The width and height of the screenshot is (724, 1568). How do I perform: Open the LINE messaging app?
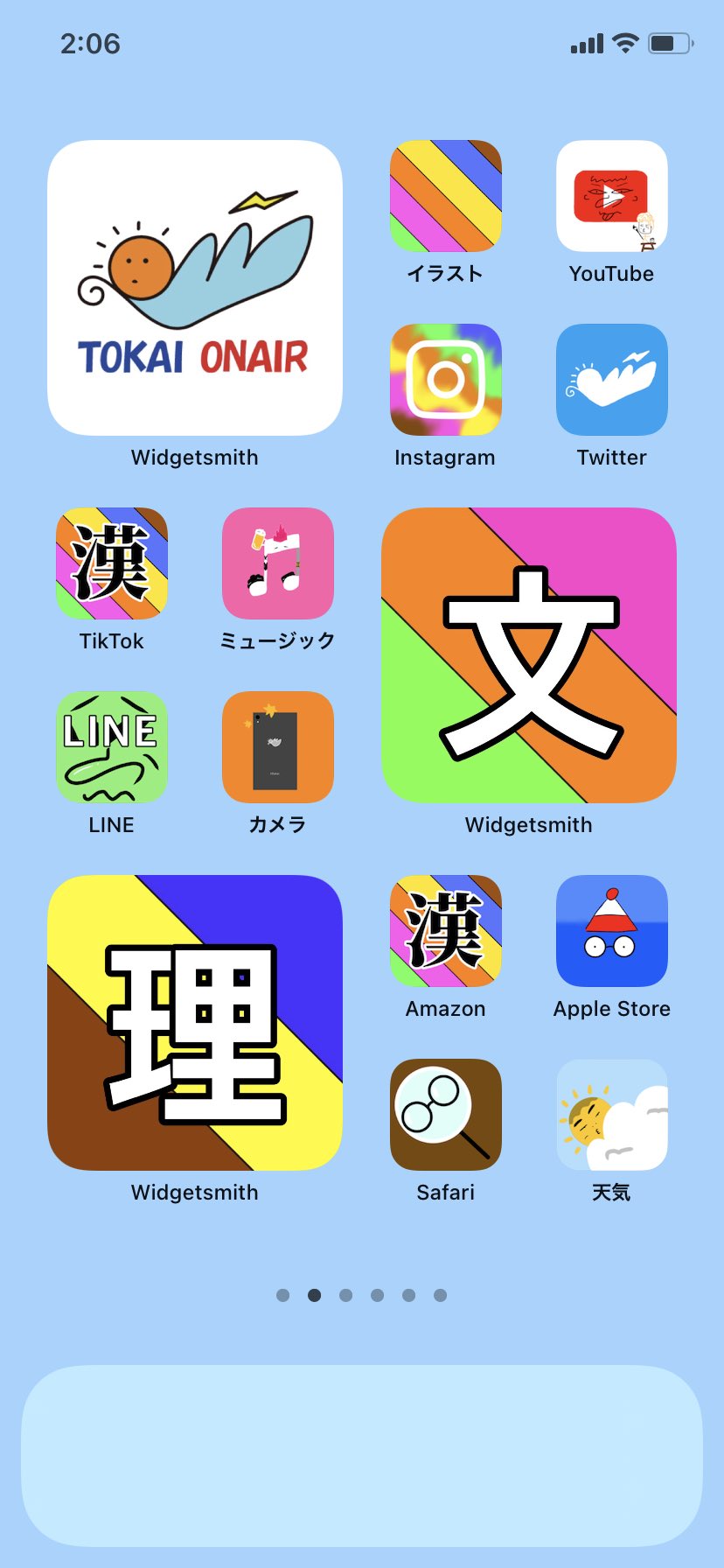click(x=111, y=747)
